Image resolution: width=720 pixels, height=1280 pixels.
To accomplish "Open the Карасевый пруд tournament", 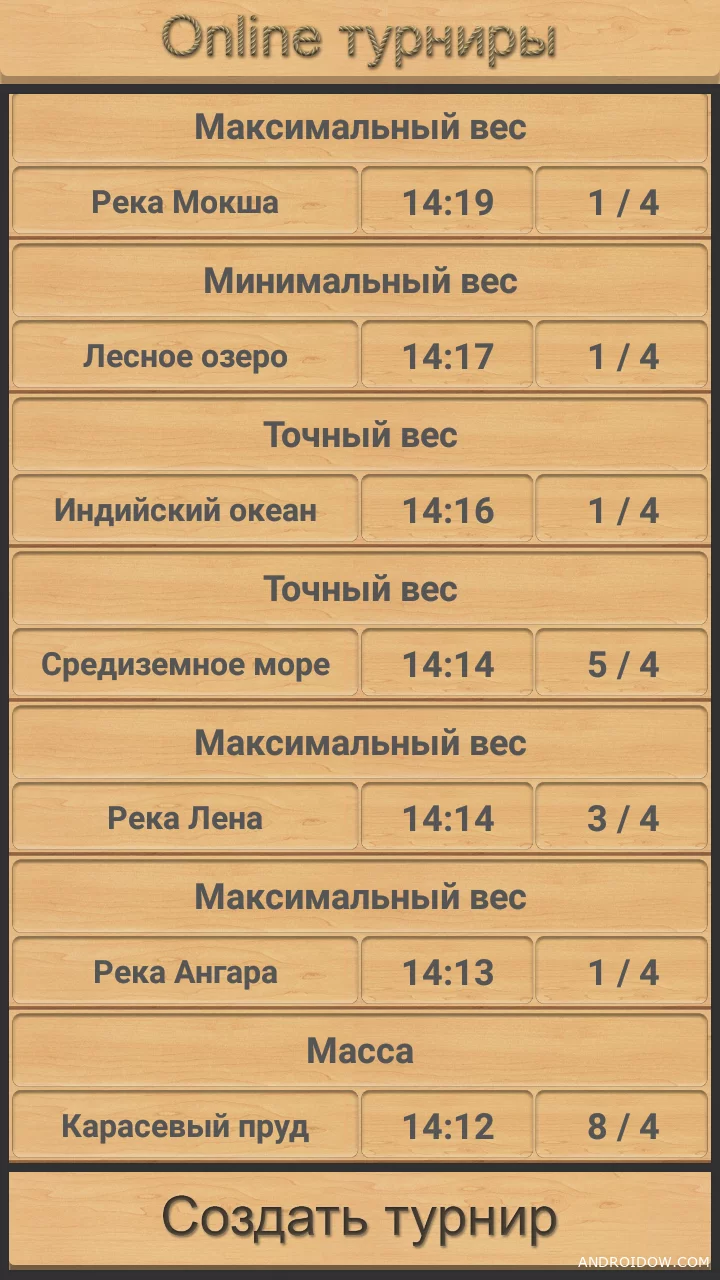I will click(185, 1126).
